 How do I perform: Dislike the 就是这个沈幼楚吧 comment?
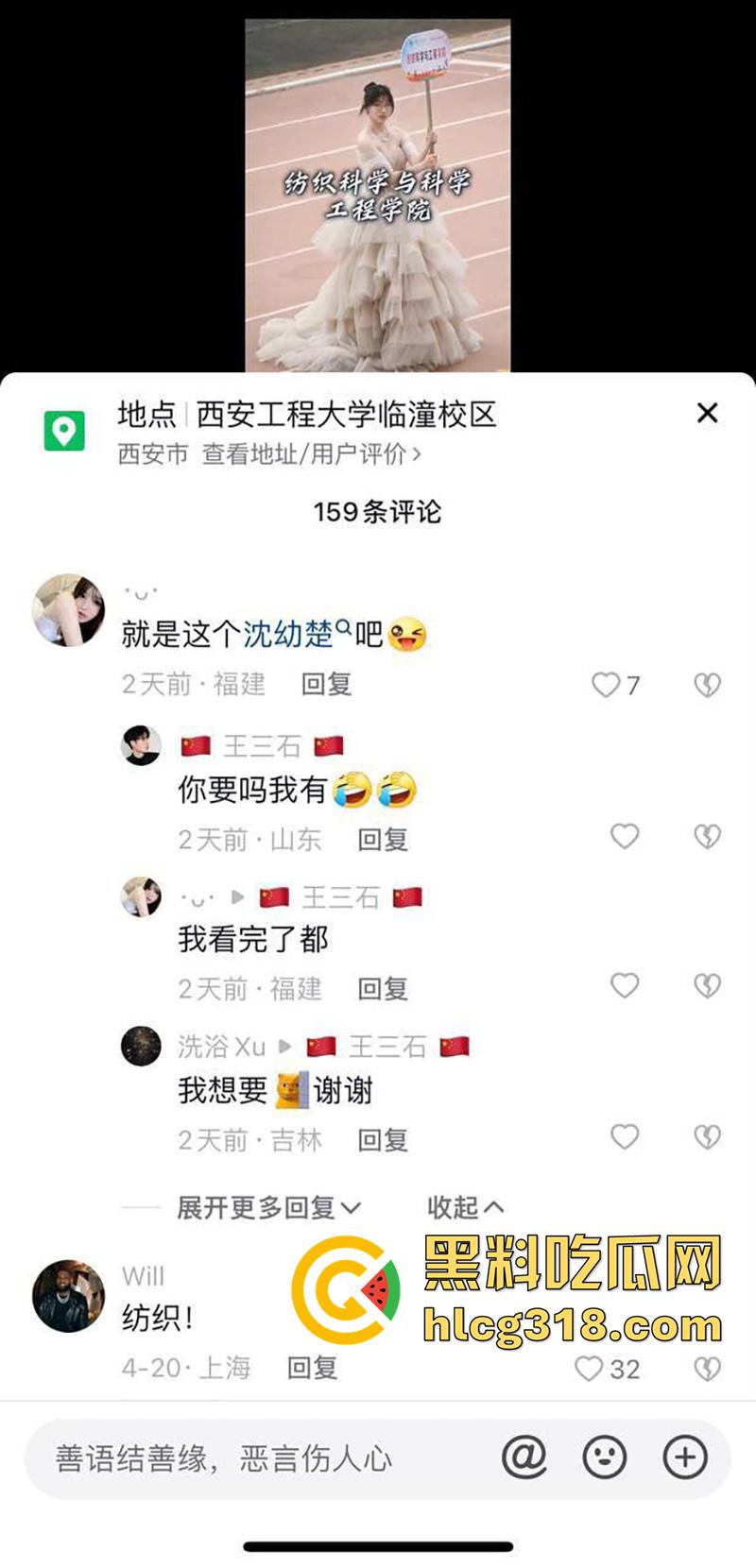(x=707, y=685)
